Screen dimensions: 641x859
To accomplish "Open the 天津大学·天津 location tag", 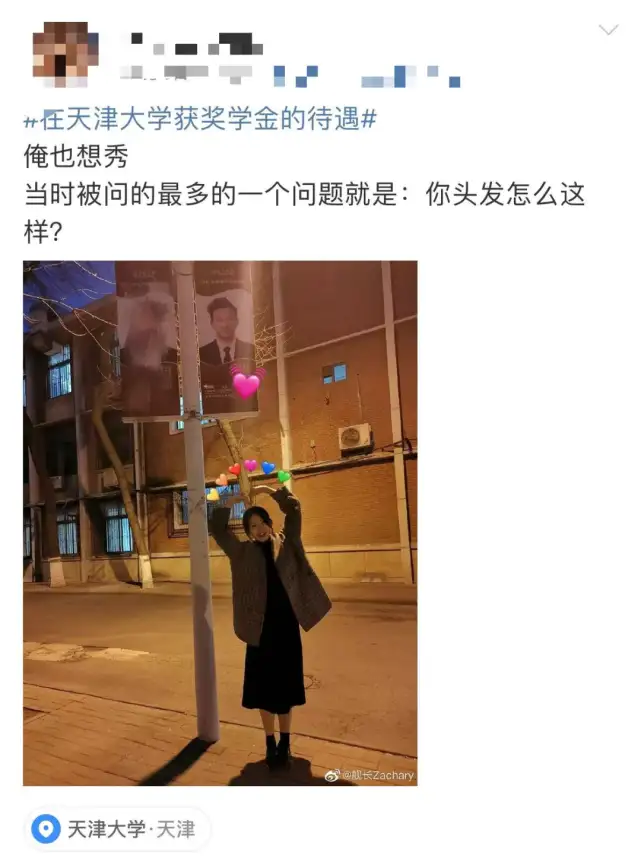I will click(115, 829).
